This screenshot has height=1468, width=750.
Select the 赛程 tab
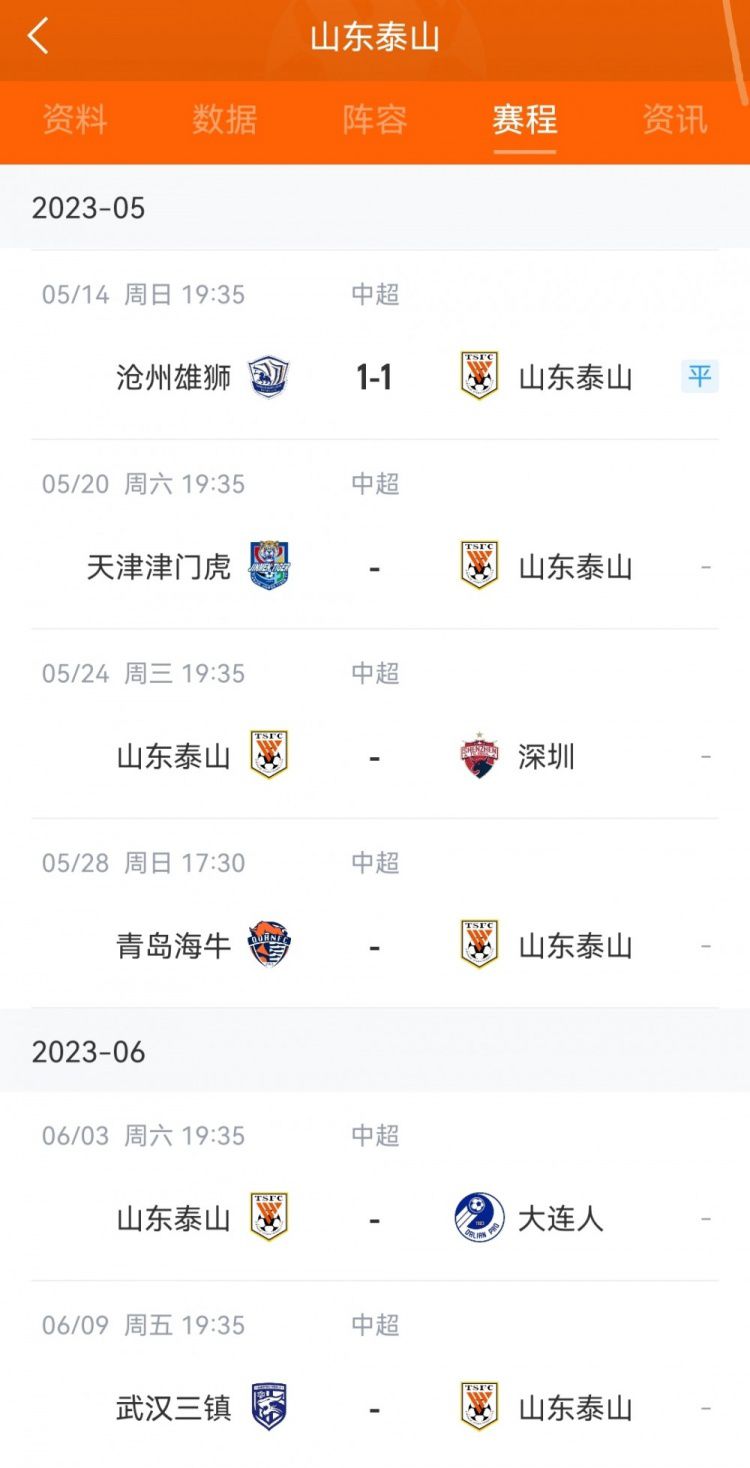tap(525, 120)
